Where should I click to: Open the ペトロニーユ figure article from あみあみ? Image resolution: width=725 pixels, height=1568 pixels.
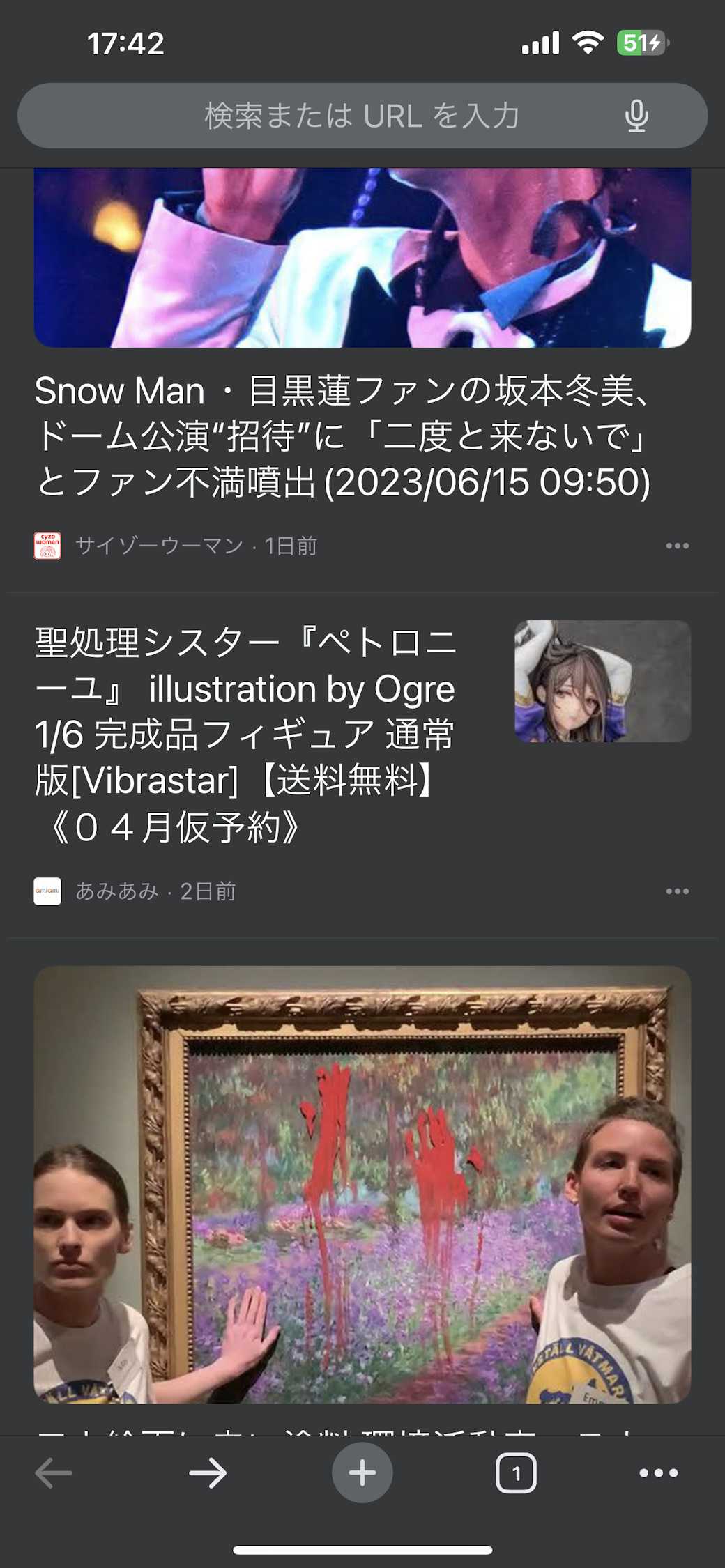coord(245,734)
